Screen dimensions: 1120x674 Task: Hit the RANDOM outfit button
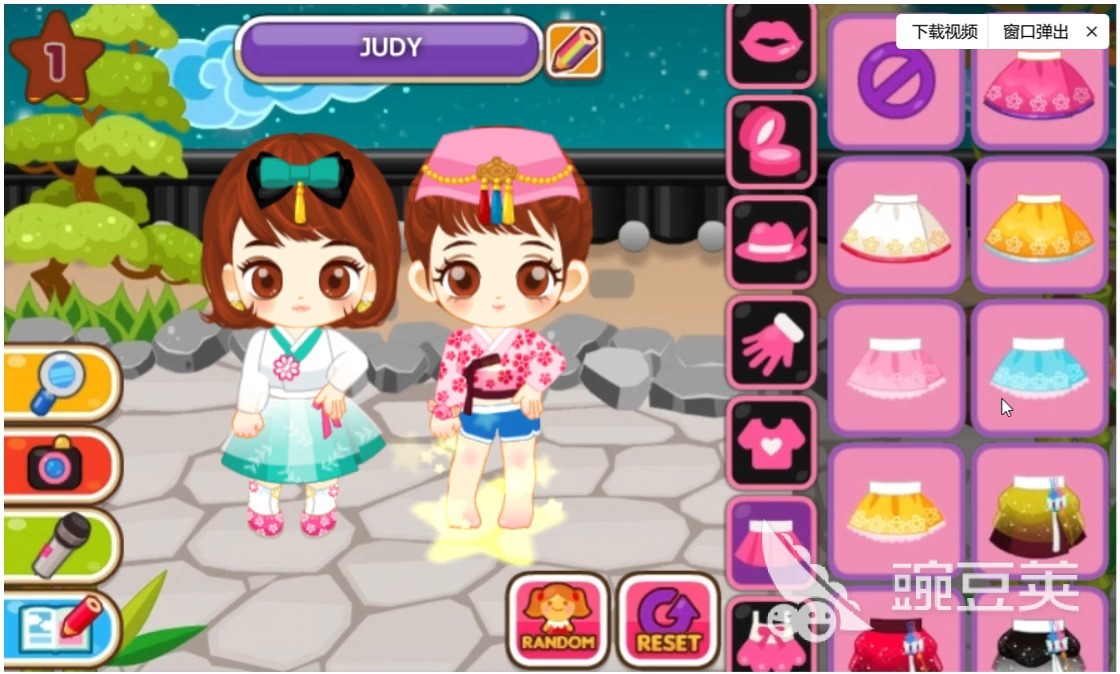click(557, 620)
